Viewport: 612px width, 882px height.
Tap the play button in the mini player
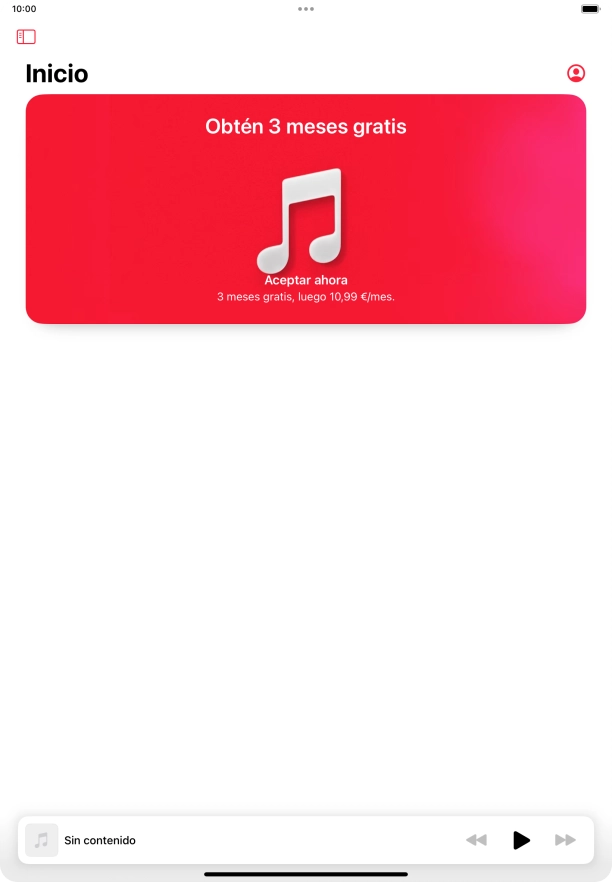click(521, 840)
